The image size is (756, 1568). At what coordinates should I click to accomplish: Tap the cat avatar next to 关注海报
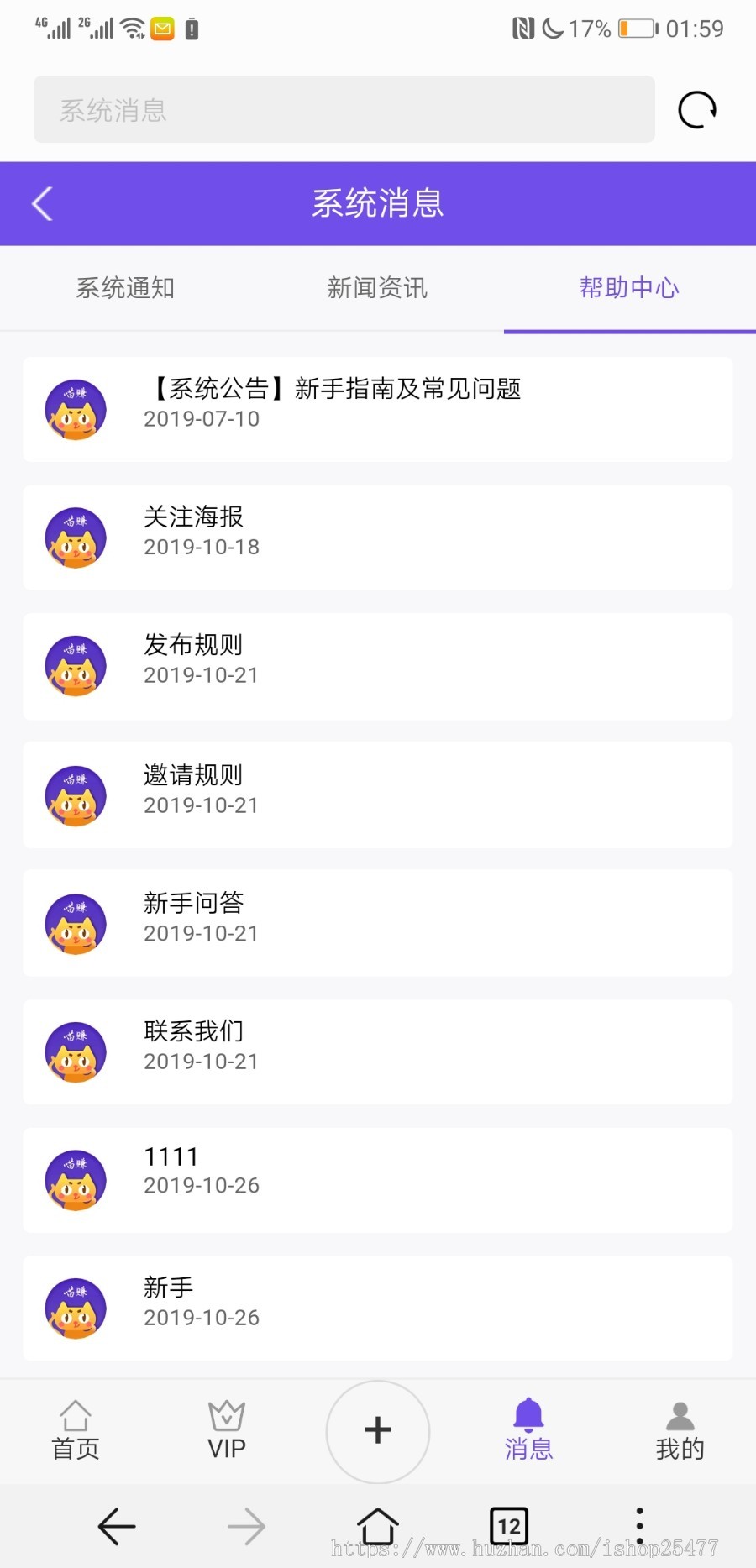tap(75, 538)
